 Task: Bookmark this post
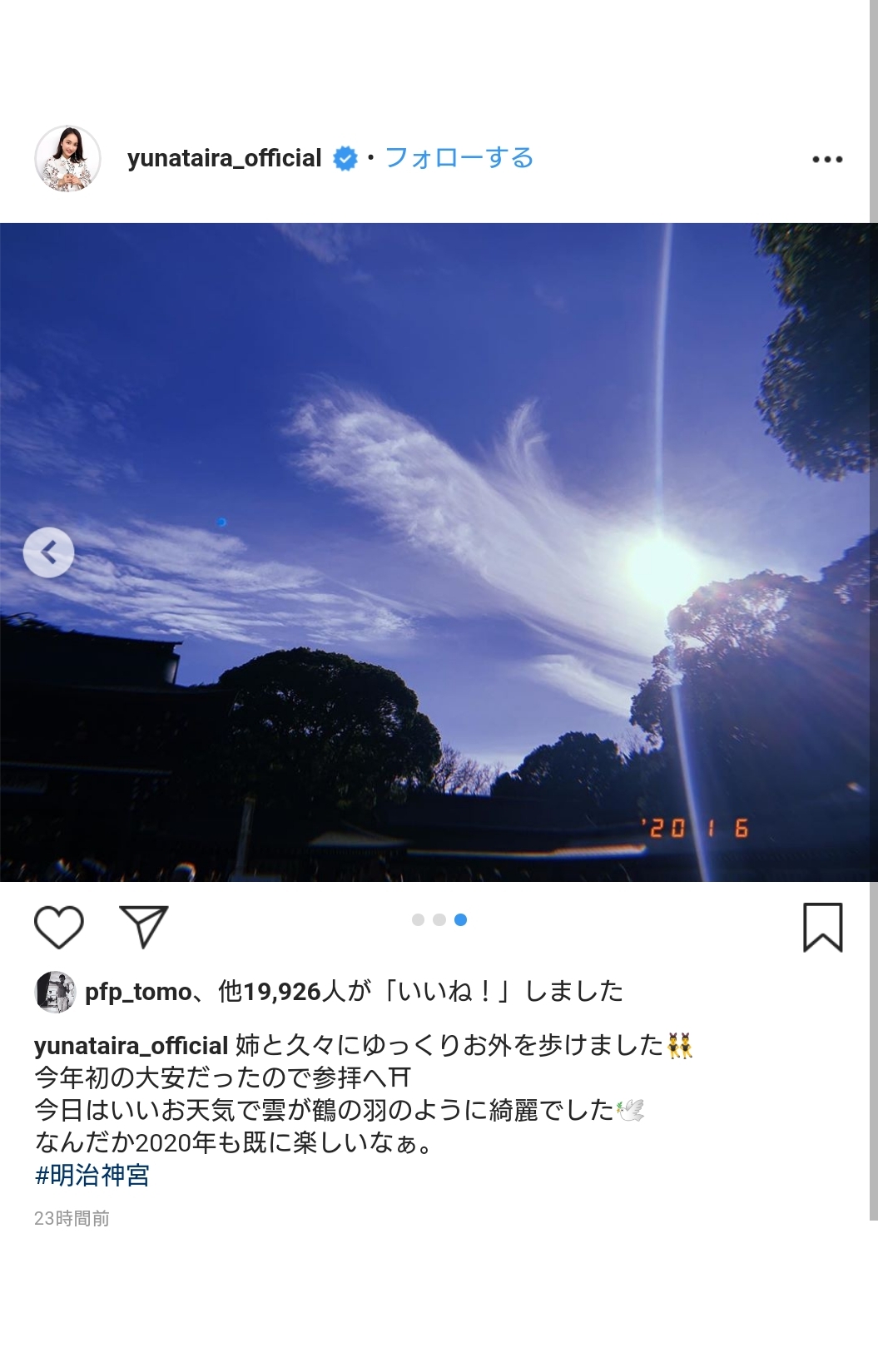click(822, 927)
